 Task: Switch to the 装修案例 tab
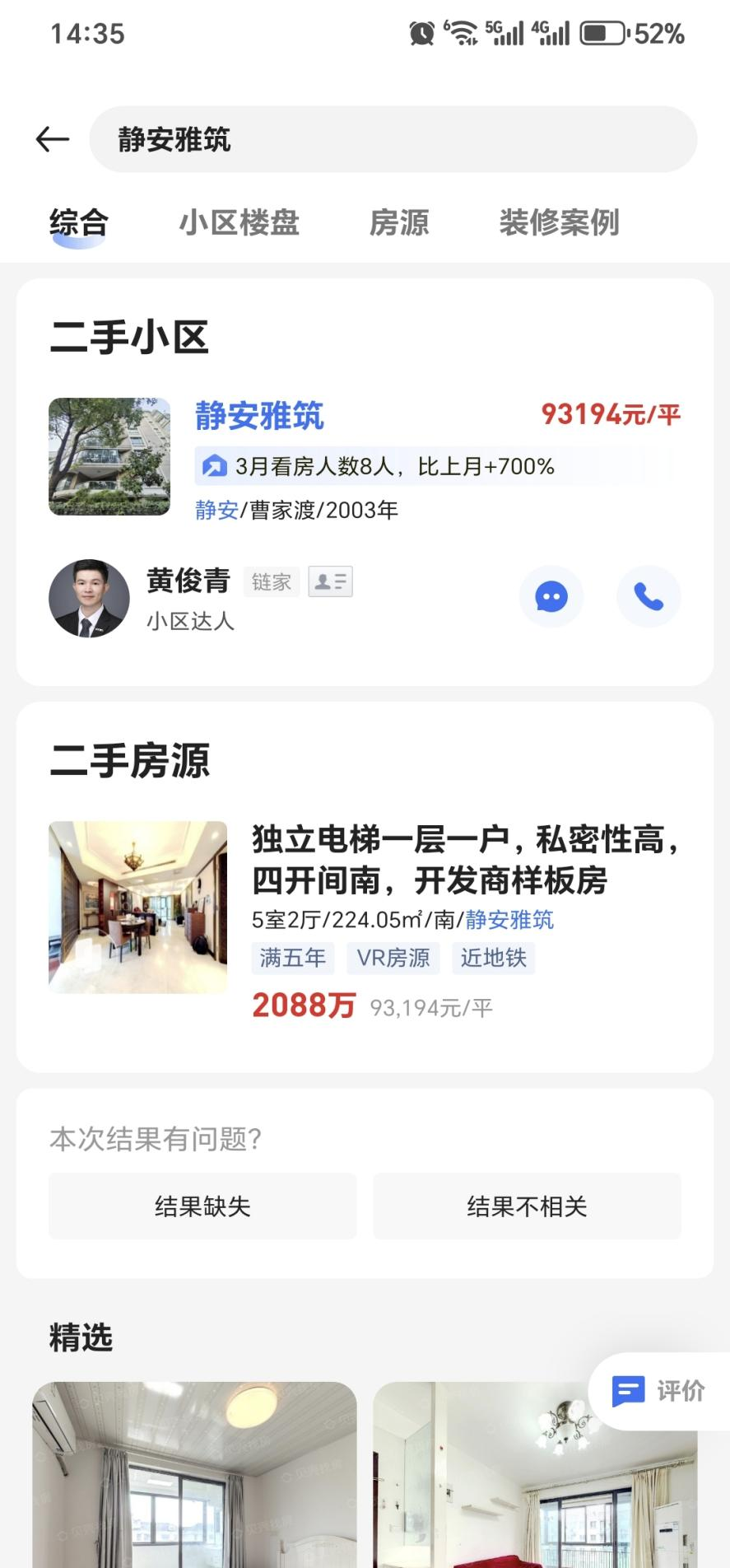[x=559, y=222]
